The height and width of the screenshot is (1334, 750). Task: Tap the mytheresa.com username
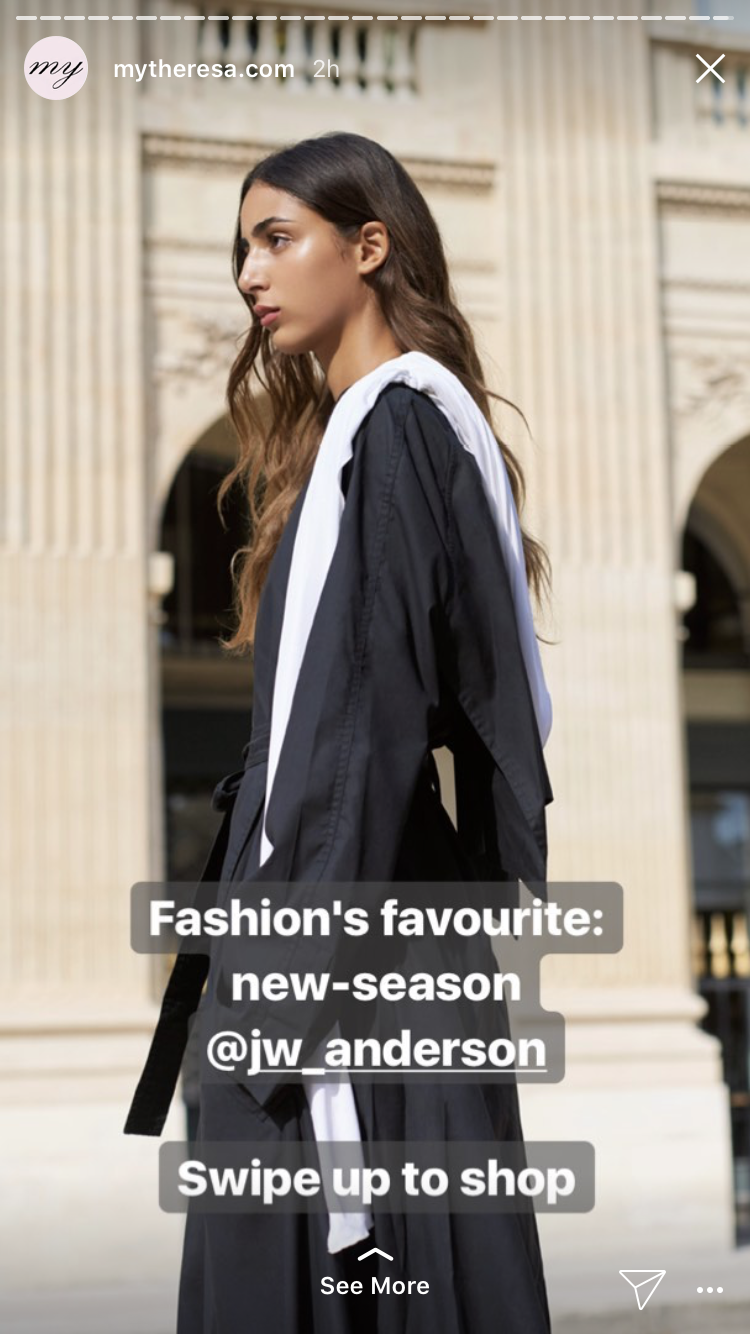pyautogui.click(x=204, y=69)
